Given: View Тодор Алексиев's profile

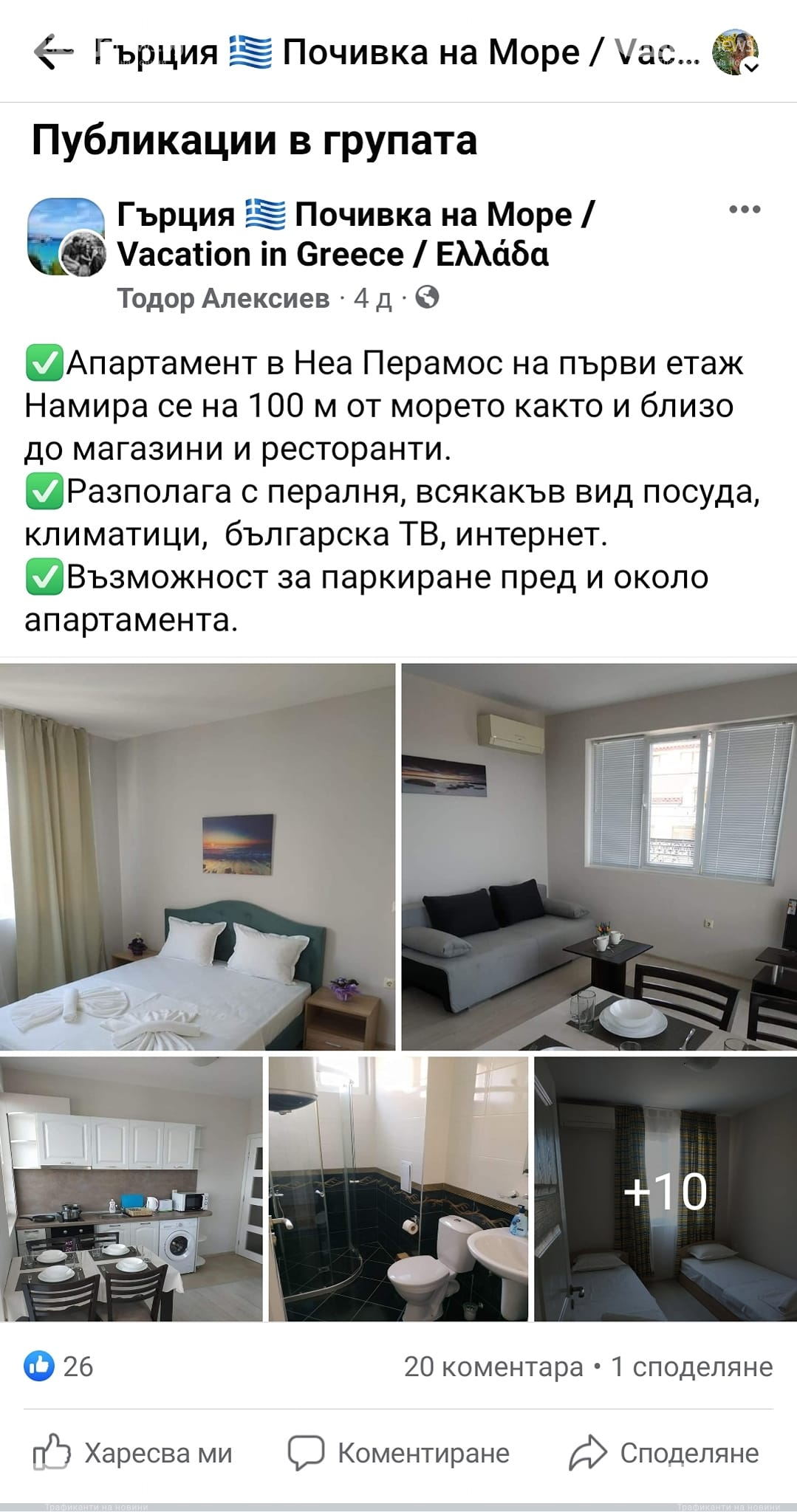Looking at the screenshot, I should pos(223,298).
